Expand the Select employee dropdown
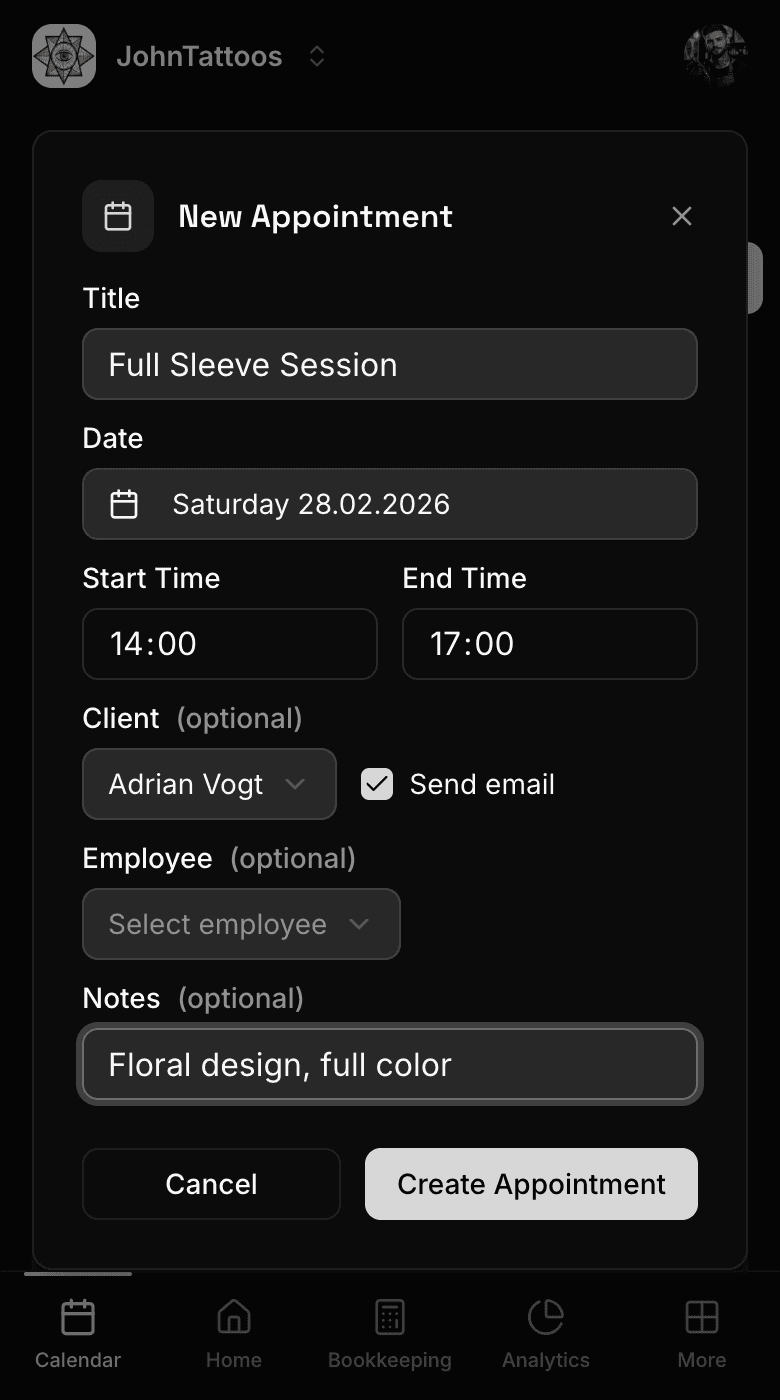This screenshot has height=1400, width=780. coord(240,924)
